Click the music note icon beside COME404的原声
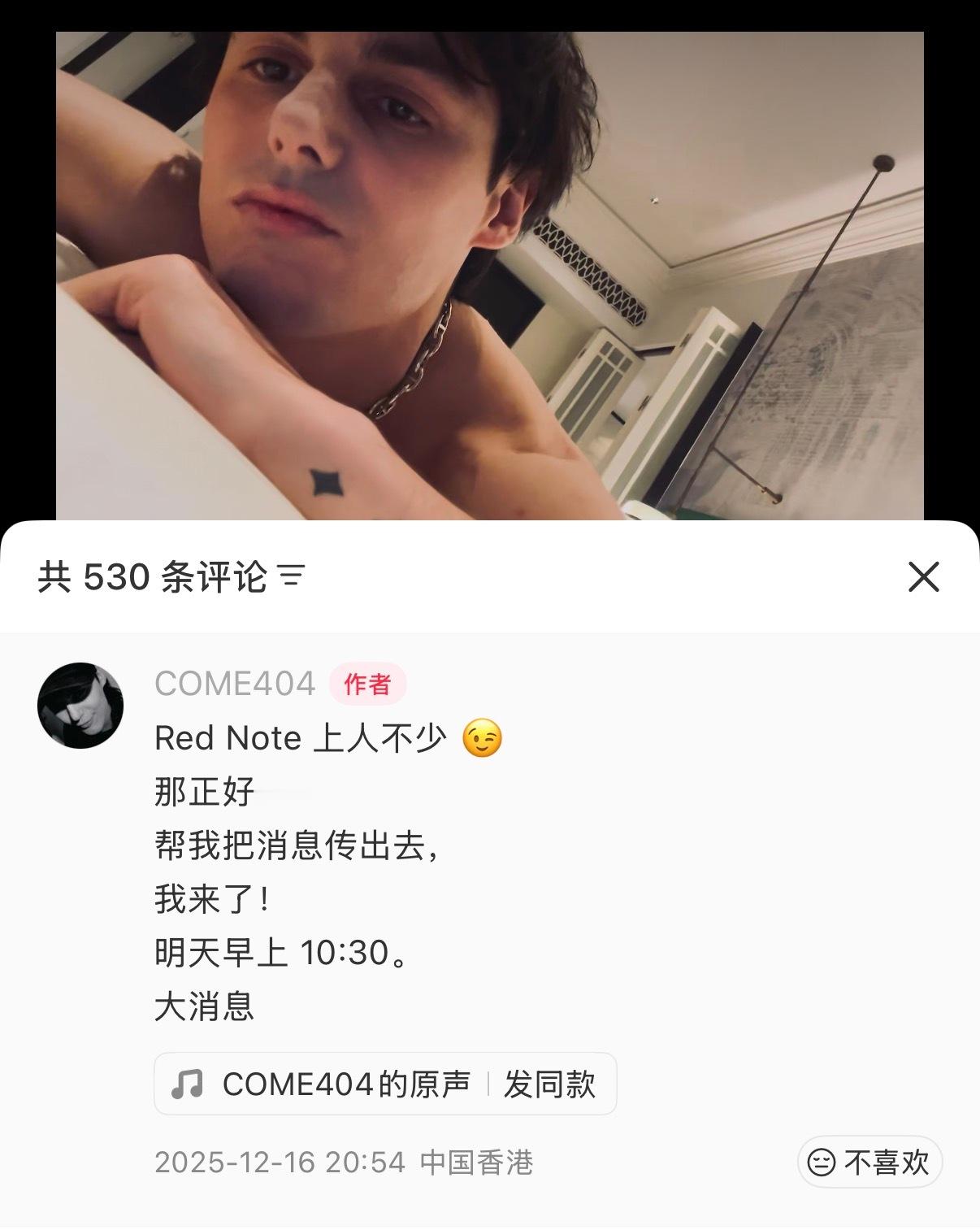The height and width of the screenshot is (1230, 980). [188, 1084]
